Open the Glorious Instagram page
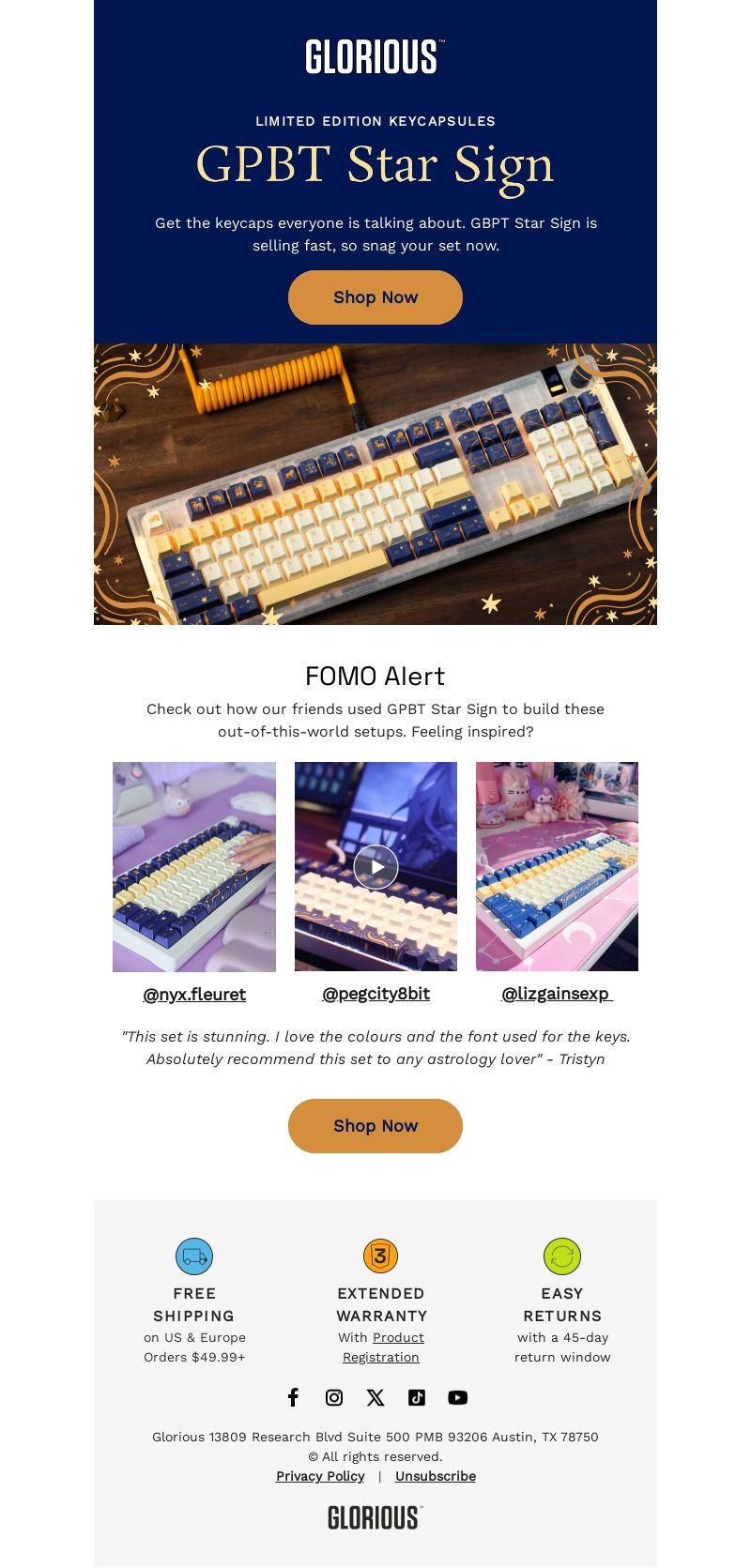This screenshot has width=751, height=1568. [334, 1397]
